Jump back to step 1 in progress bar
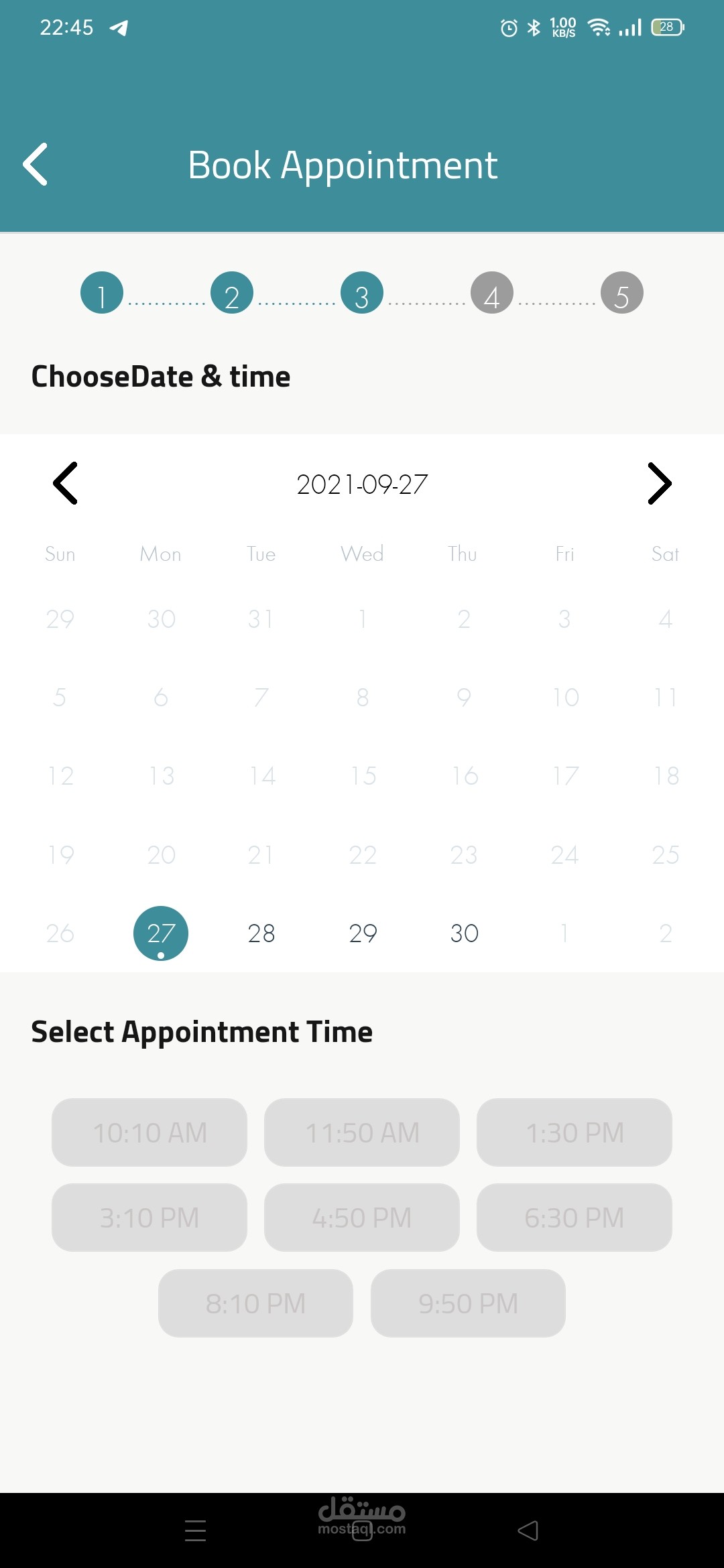Image resolution: width=724 pixels, height=1568 pixels. coord(102,293)
